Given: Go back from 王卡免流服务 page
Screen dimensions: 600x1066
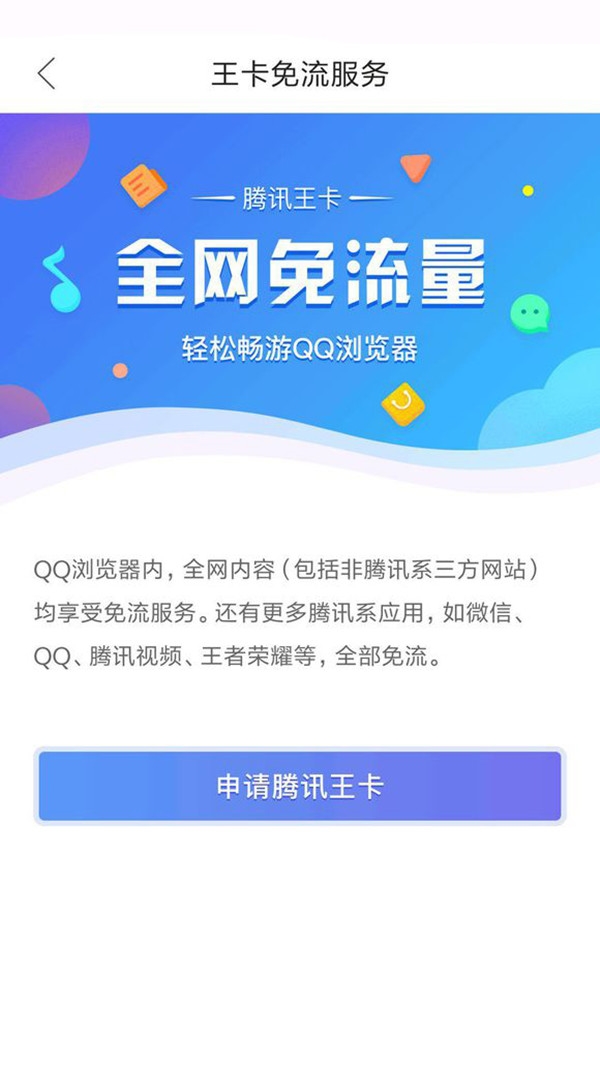Looking at the screenshot, I should coord(46,74).
